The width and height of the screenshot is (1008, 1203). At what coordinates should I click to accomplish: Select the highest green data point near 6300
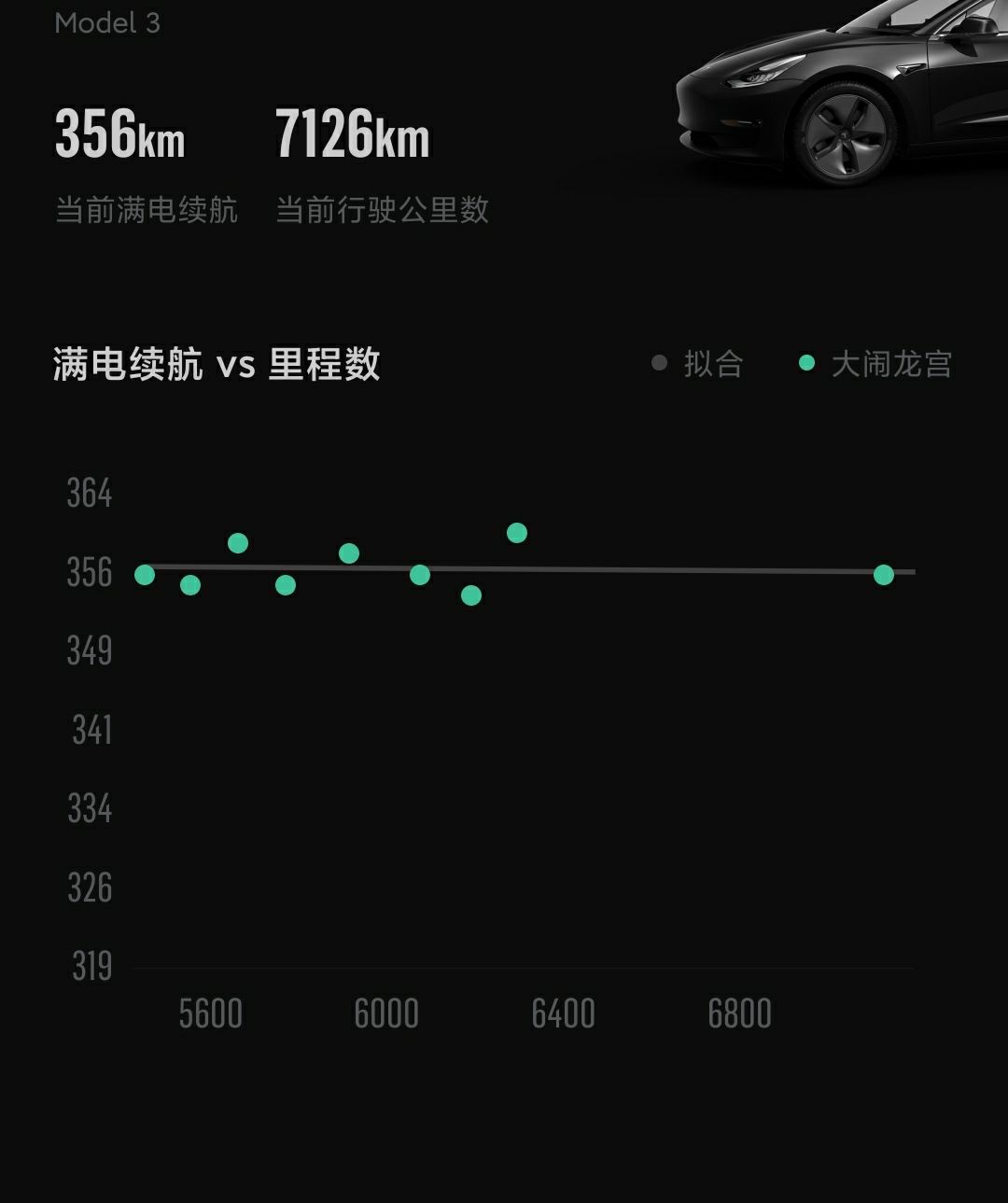[x=517, y=533]
